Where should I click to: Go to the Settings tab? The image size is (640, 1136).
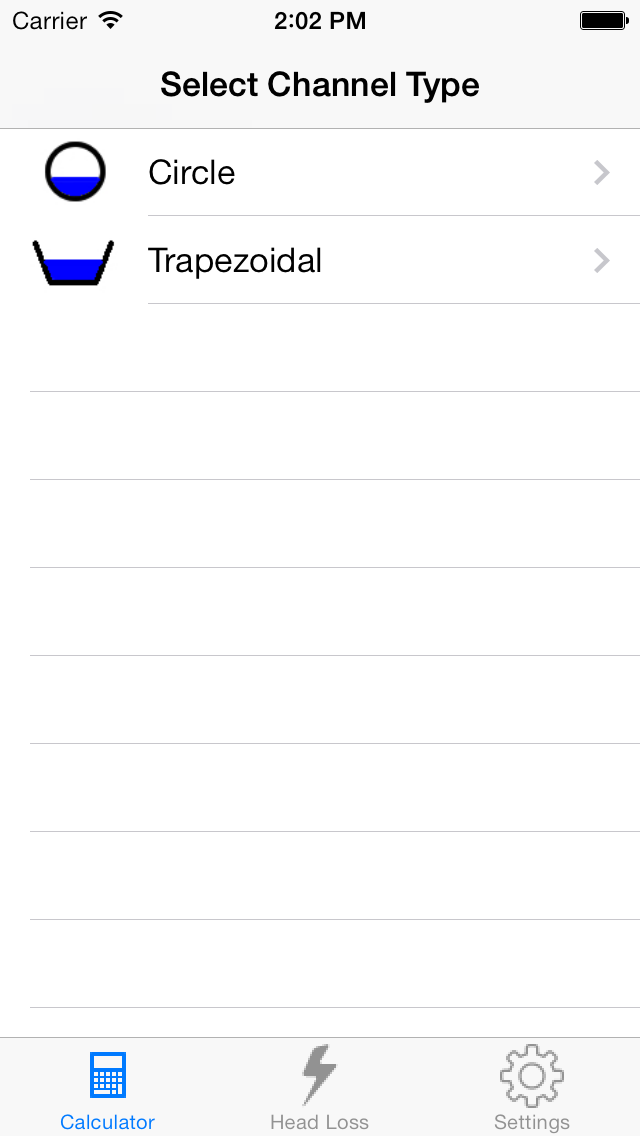pos(531,1088)
